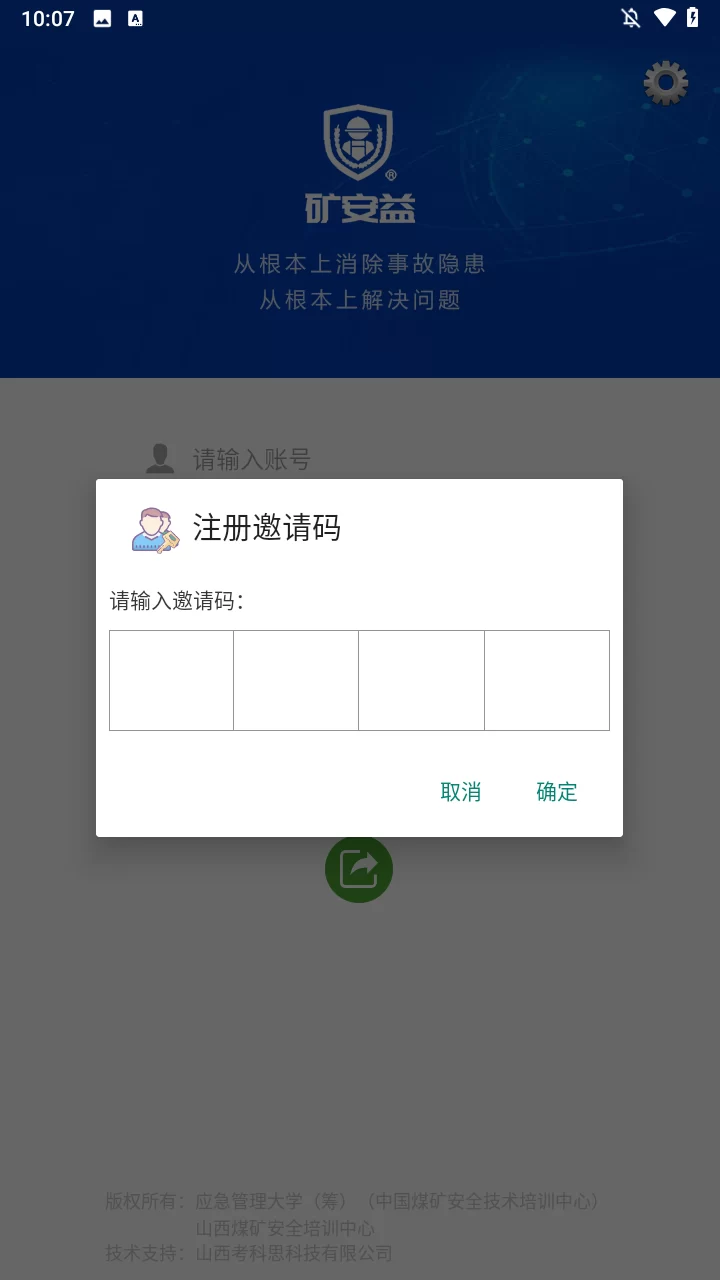Click the 请输入邀请码 prompt label
The image size is (720, 1280).
175,598
